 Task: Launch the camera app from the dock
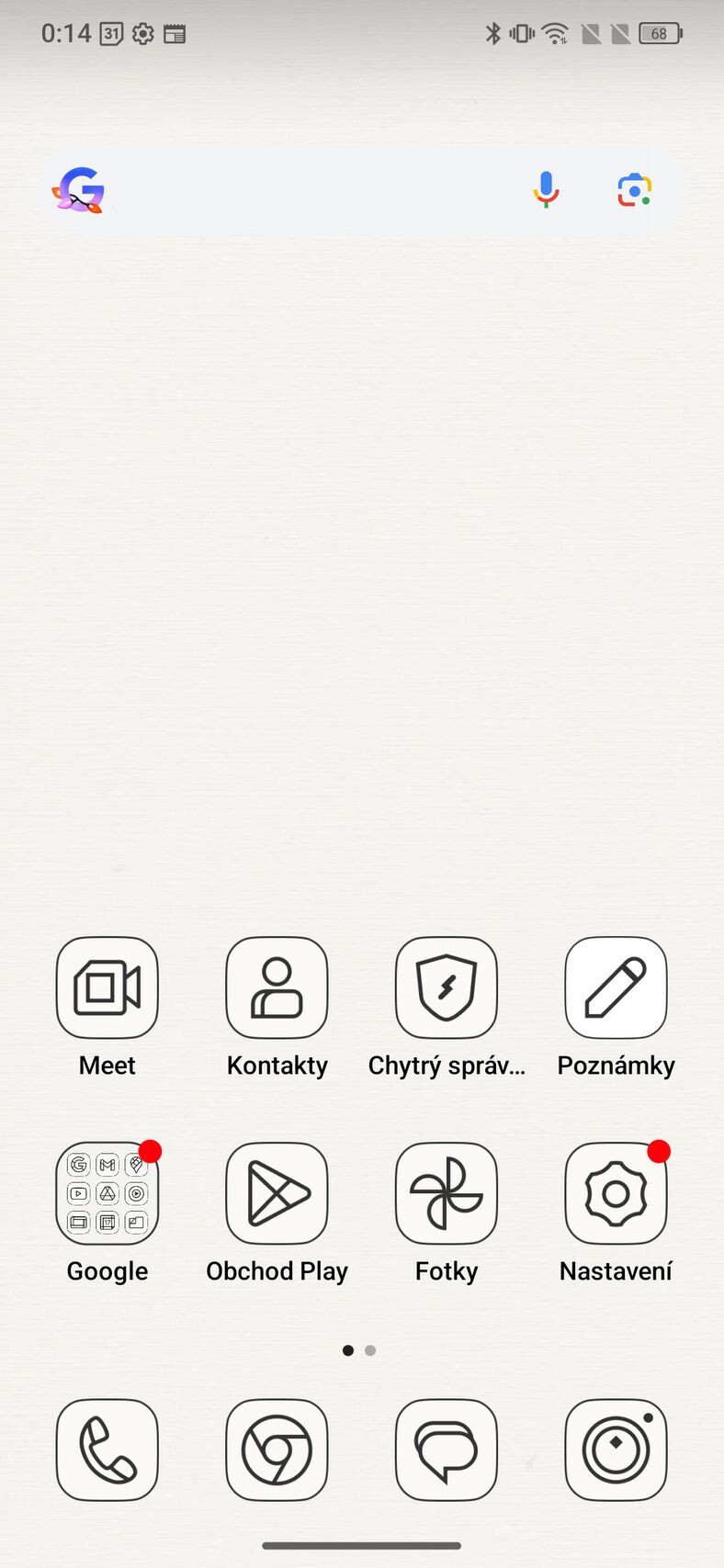(x=616, y=1450)
